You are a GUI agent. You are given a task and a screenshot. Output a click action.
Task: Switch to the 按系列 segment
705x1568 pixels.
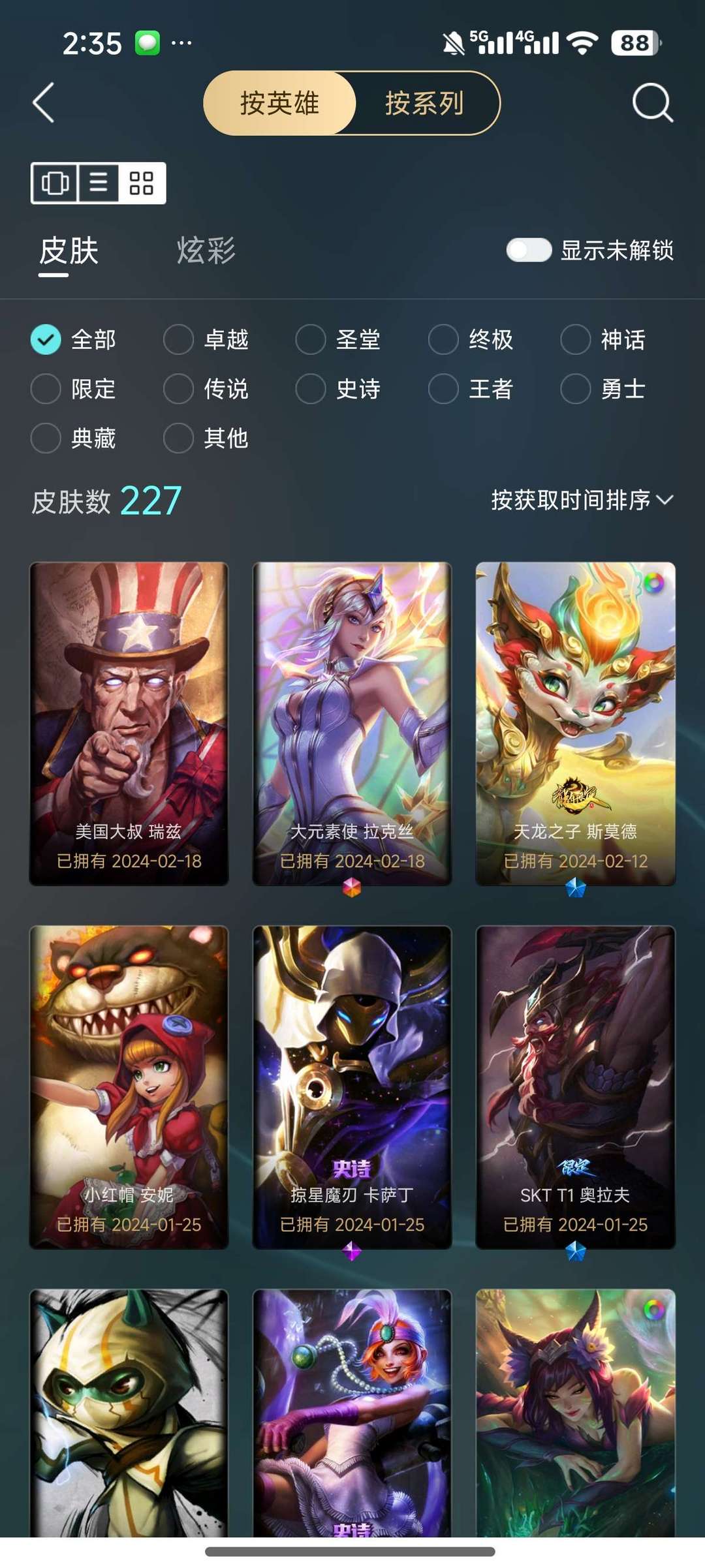pos(424,103)
